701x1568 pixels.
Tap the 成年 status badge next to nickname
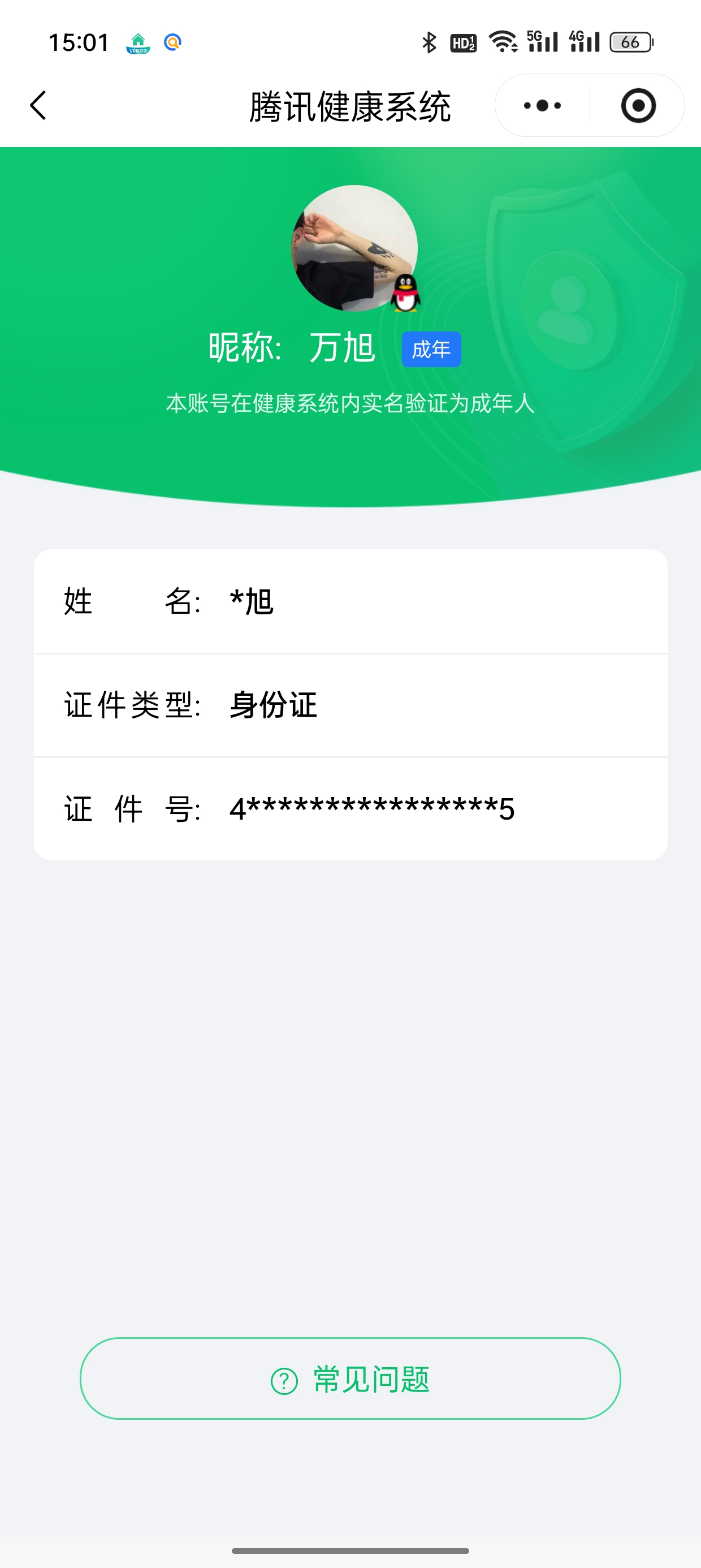431,348
